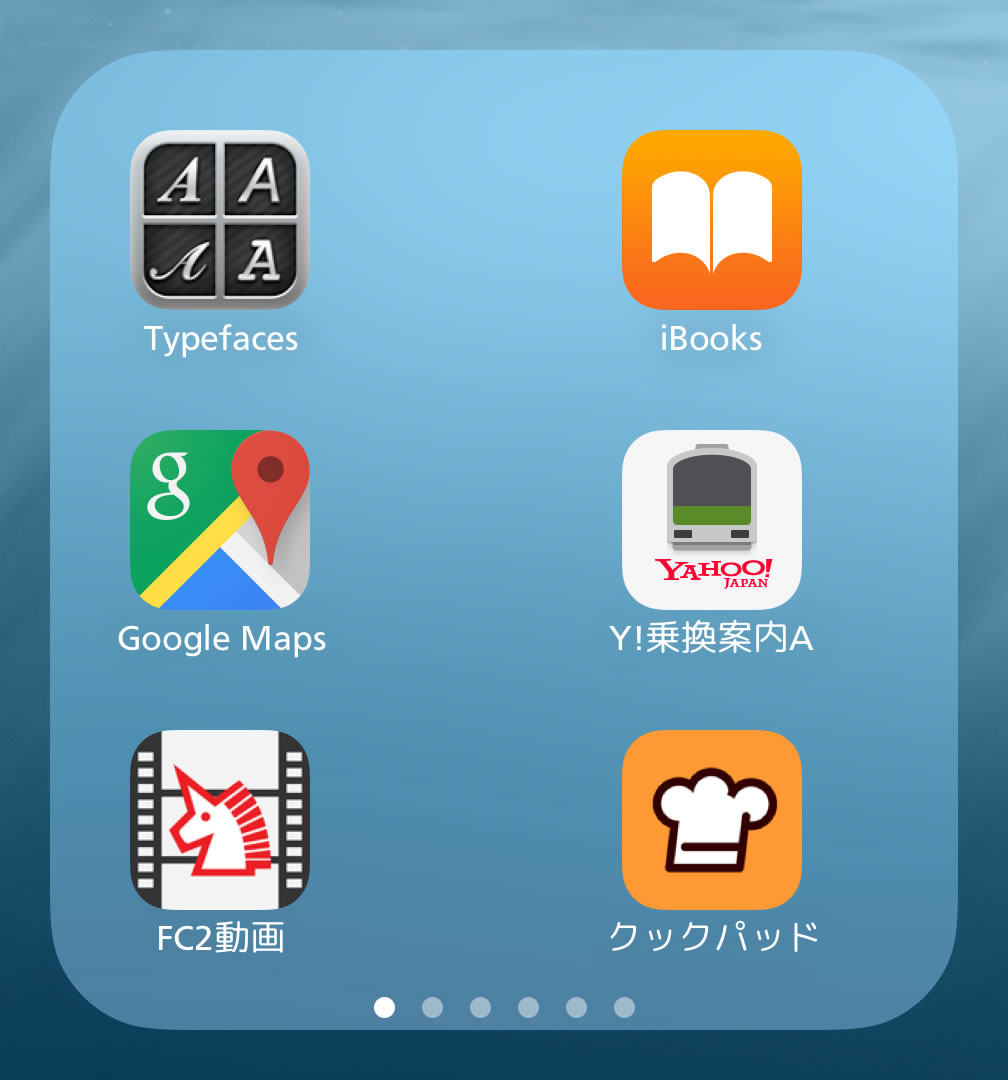
Task: Open the Y!乗換案内A transit app
Action: (711, 520)
